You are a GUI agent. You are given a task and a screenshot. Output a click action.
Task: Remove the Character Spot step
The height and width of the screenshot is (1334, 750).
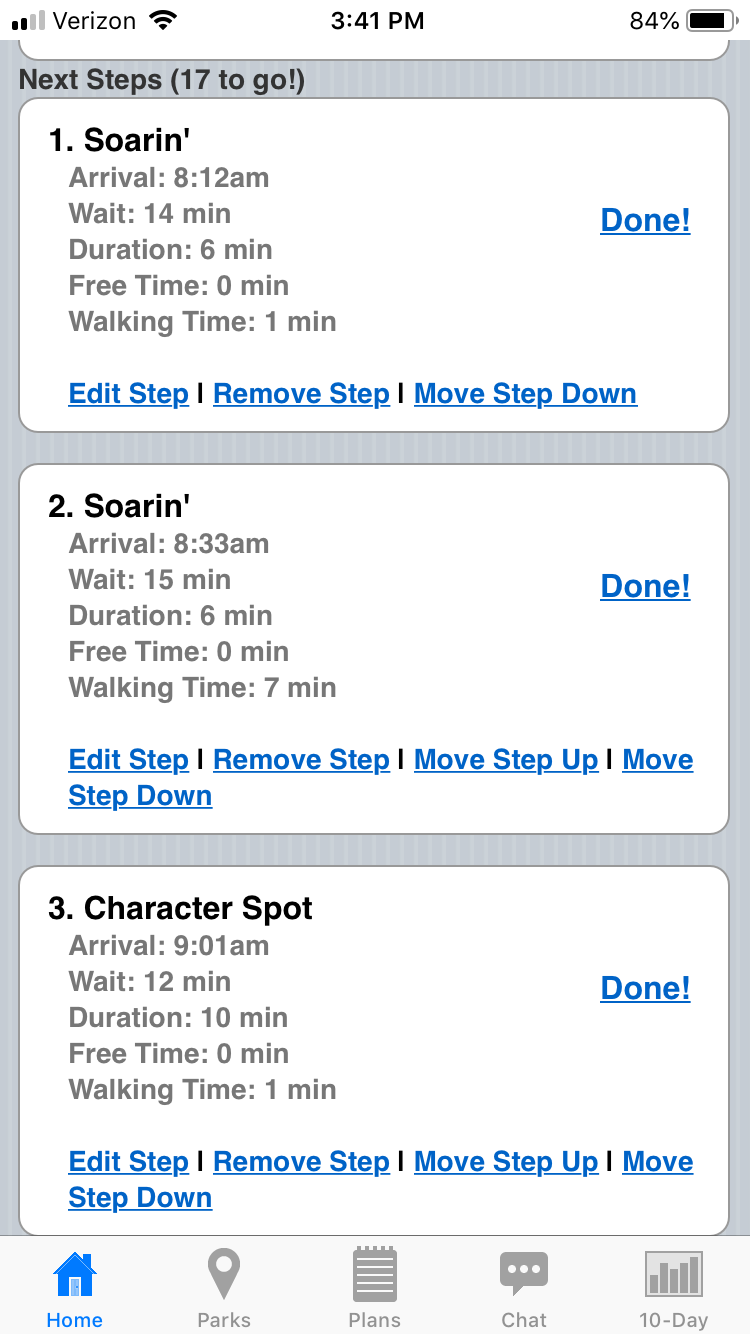point(301,1162)
